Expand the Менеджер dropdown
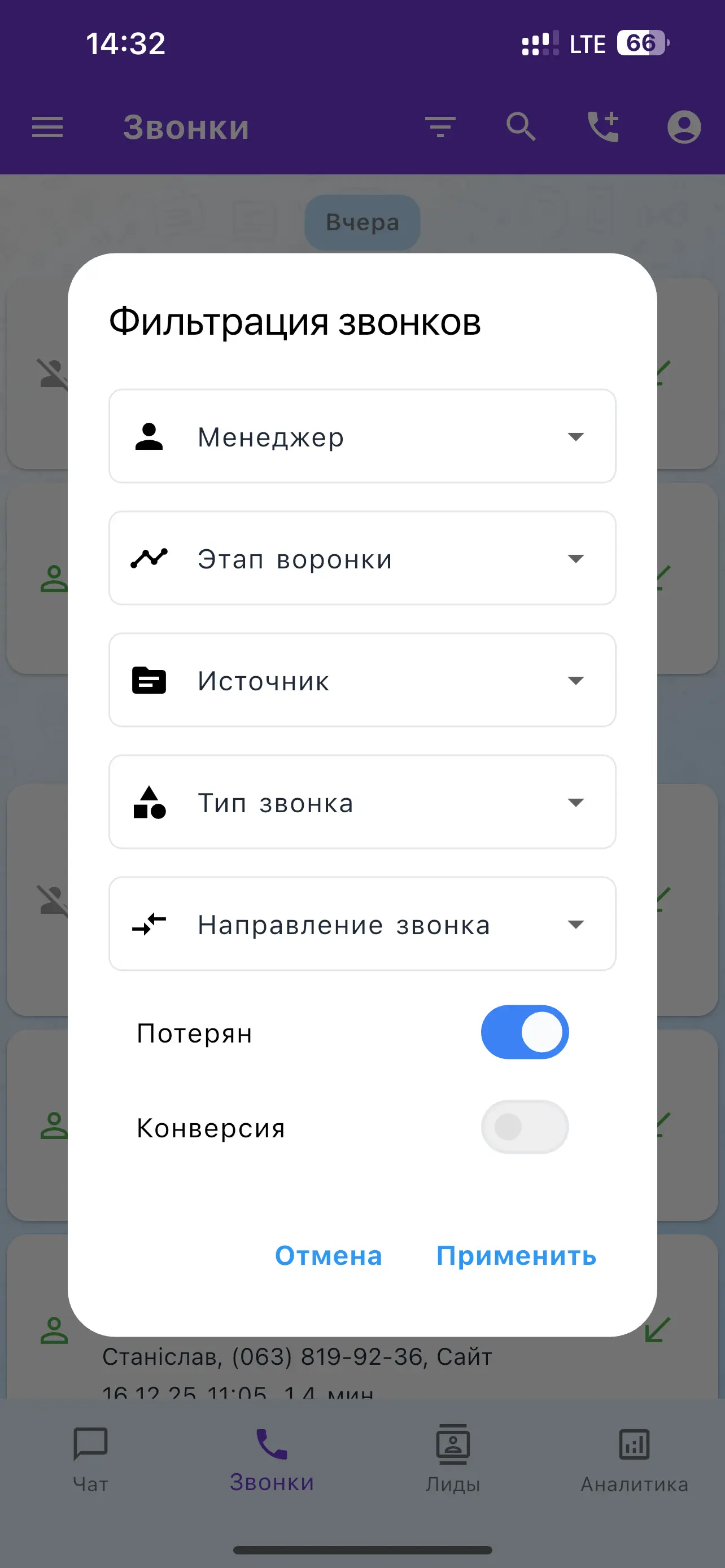This screenshot has width=725, height=1568. 576,436
